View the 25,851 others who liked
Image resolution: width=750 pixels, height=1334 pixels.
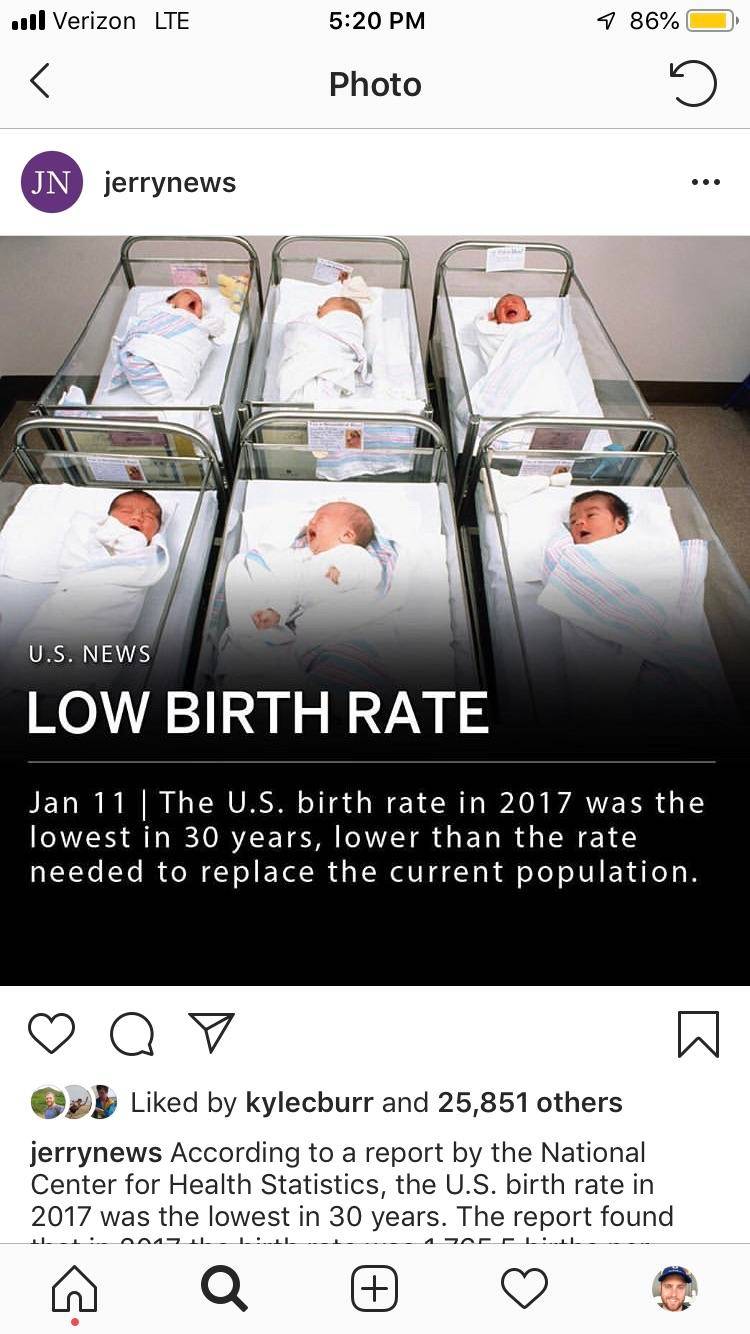(x=530, y=1102)
